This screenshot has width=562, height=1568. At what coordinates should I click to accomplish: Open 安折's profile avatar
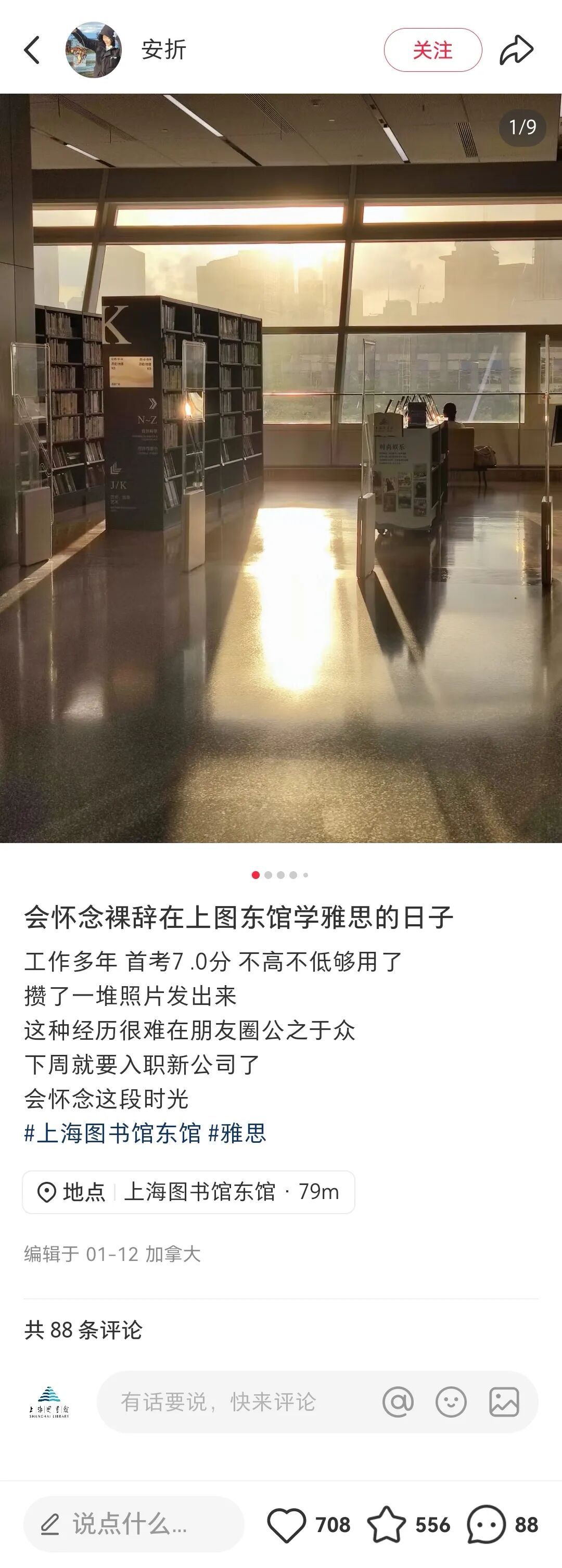pyautogui.click(x=94, y=50)
